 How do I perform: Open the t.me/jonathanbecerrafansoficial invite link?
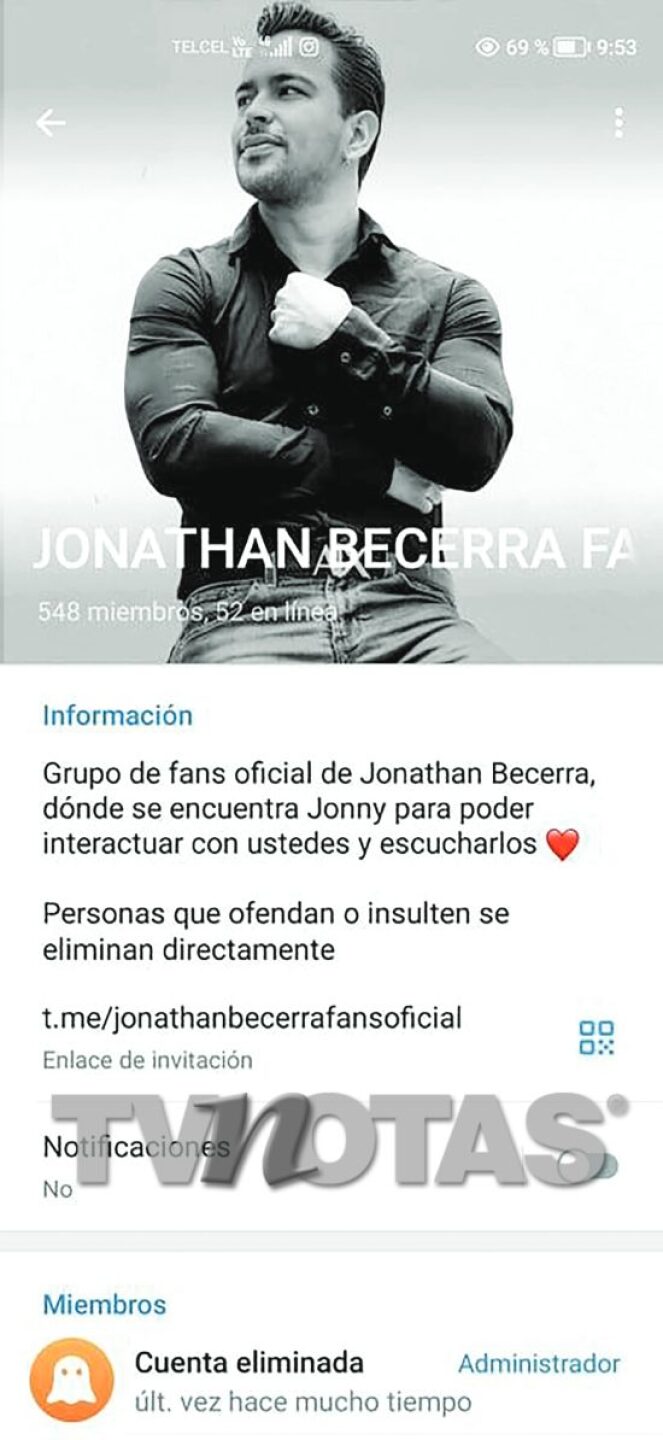click(x=252, y=1018)
